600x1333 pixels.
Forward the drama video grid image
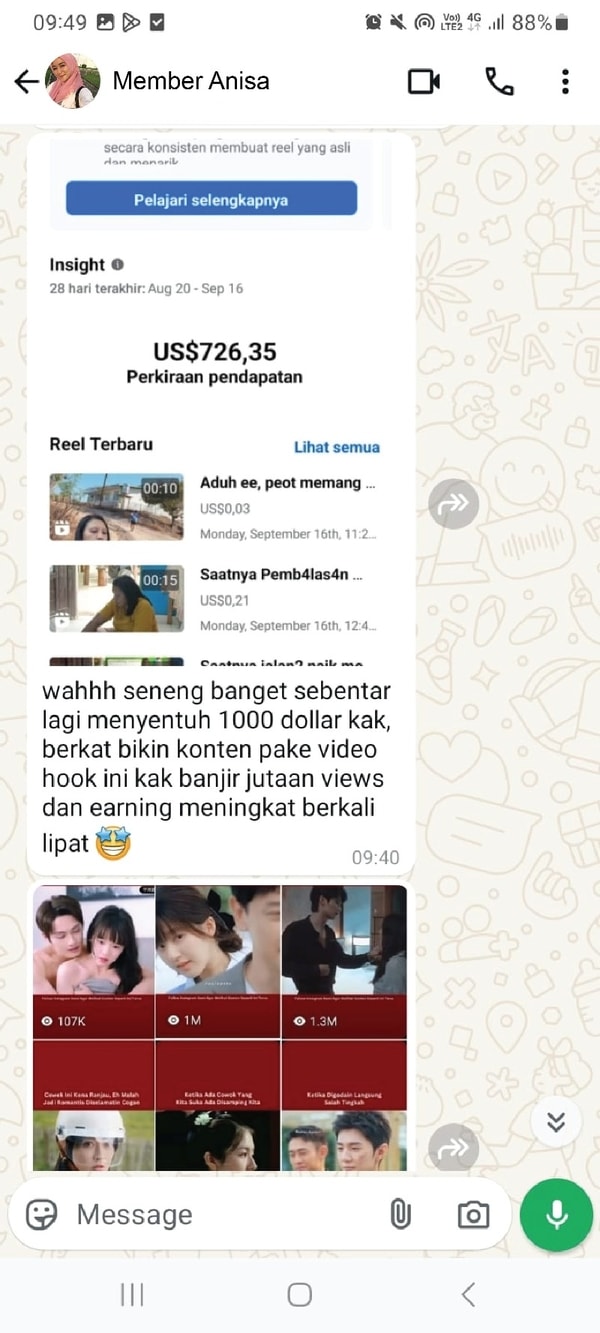pyautogui.click(x=453, y=1148)
